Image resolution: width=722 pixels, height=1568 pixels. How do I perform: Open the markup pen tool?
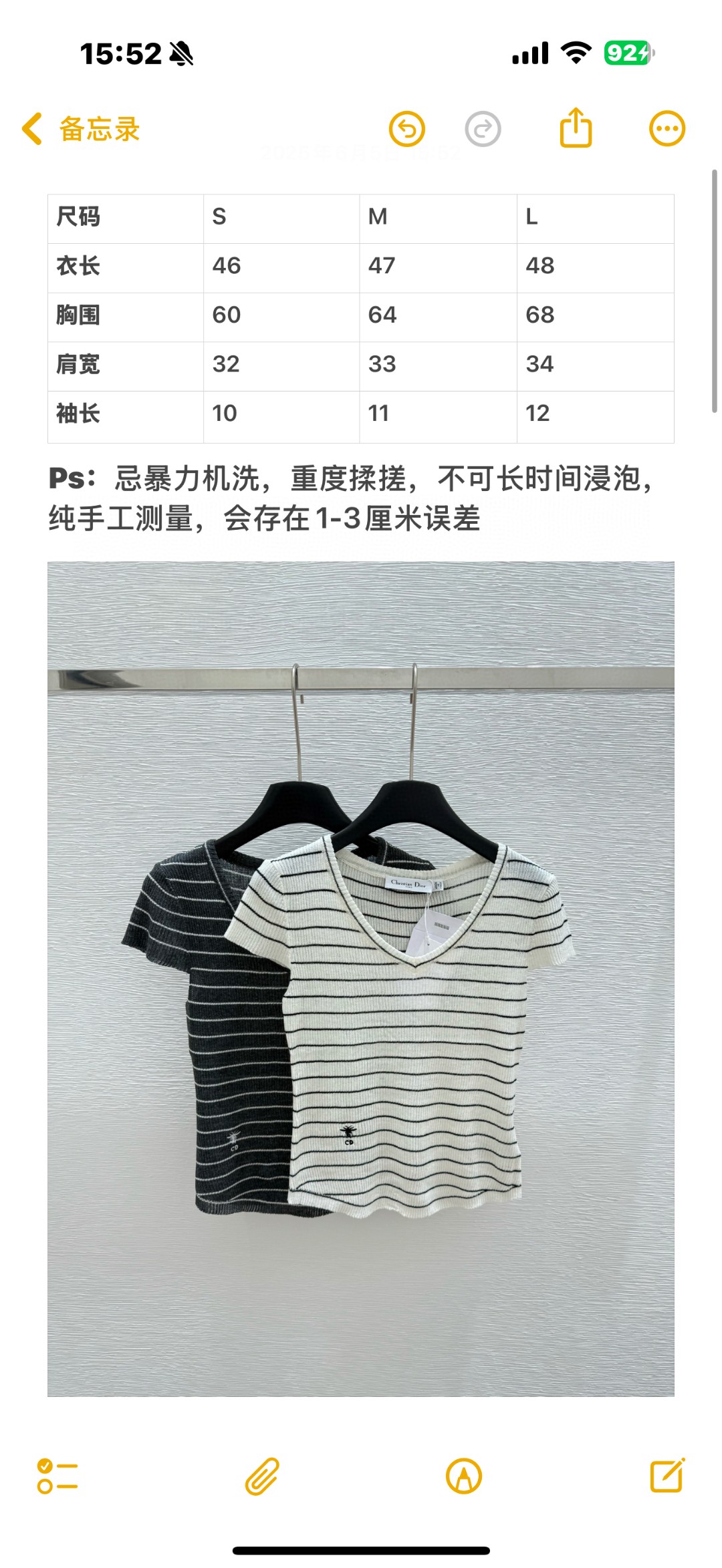click(464, 1476)
